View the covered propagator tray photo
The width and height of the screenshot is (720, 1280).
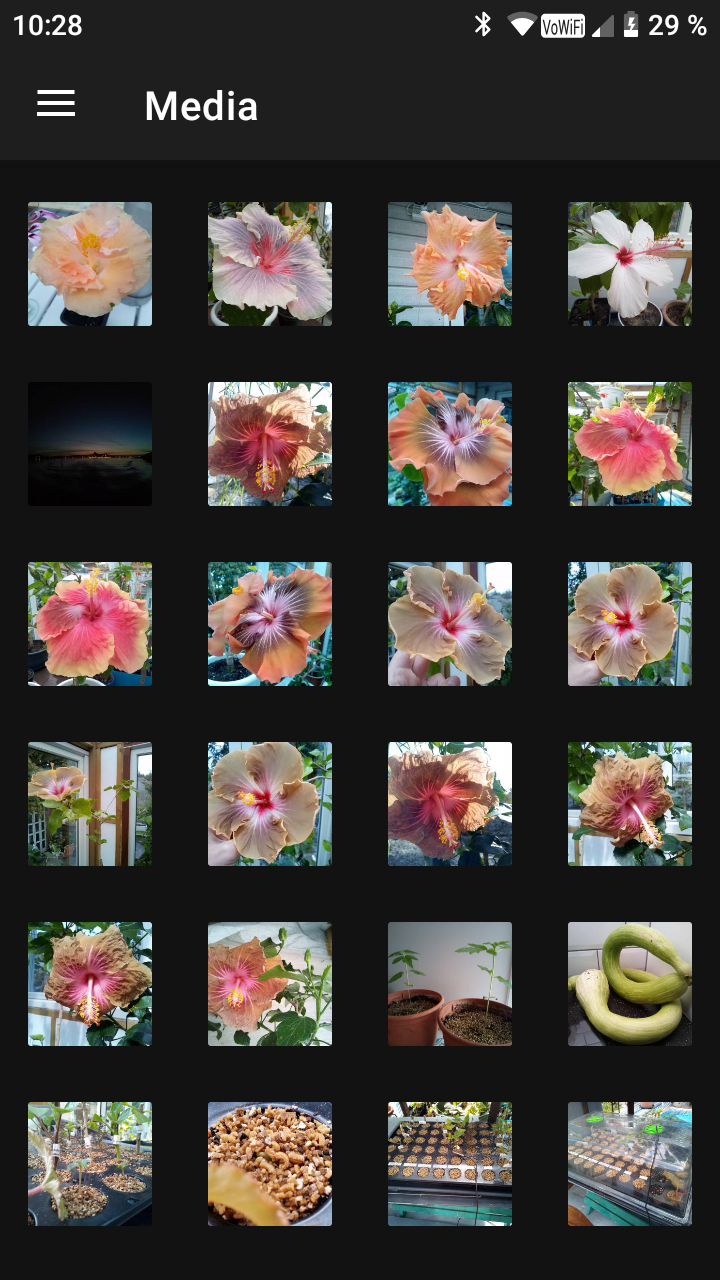pos(630,1164)
